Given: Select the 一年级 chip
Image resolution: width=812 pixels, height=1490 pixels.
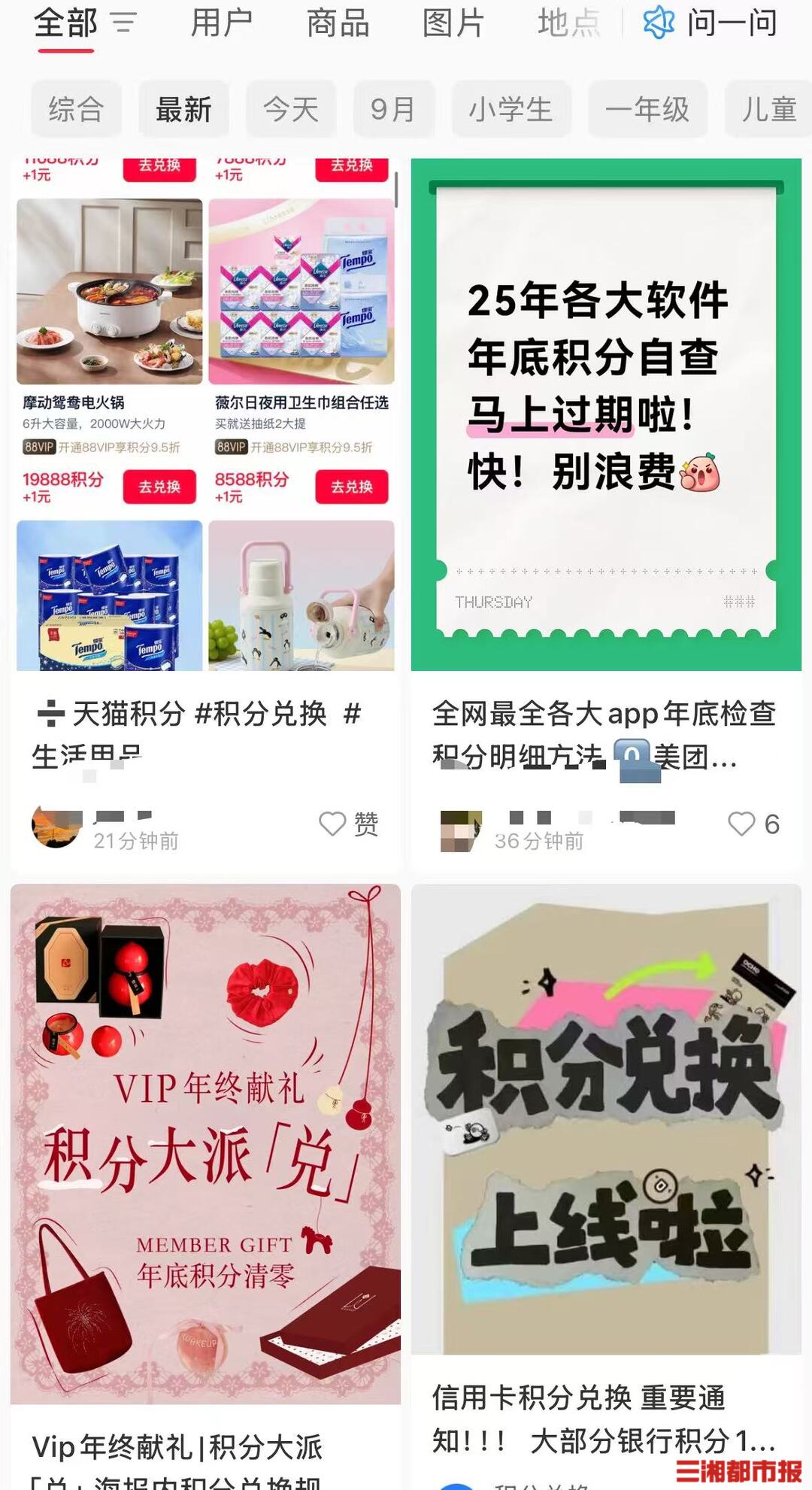Looking at the screenshot, I should click(x=647, y=110).
